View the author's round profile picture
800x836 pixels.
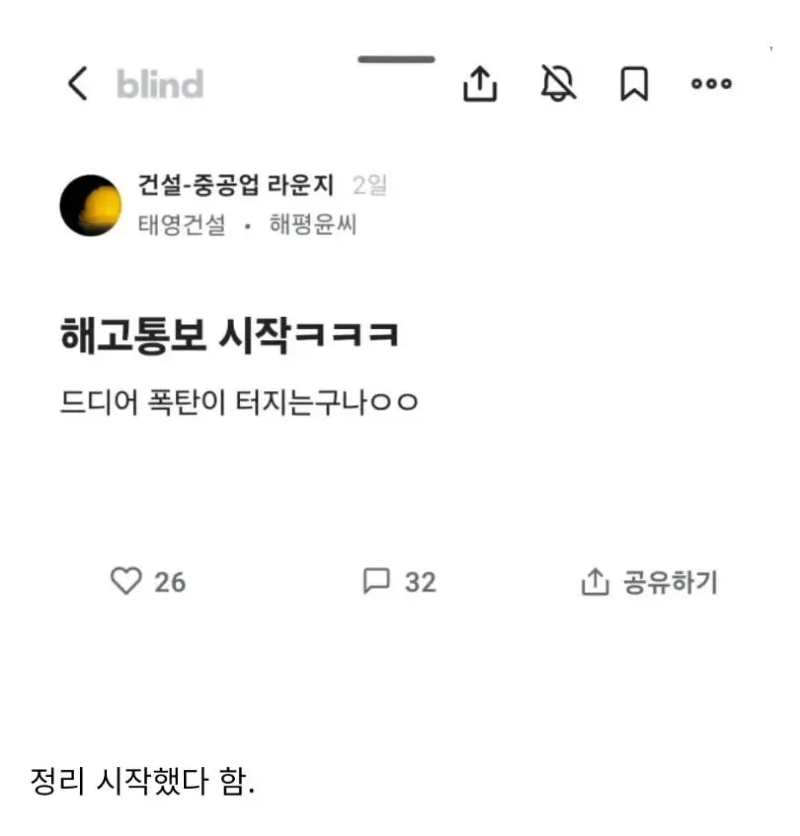[91, 205]
